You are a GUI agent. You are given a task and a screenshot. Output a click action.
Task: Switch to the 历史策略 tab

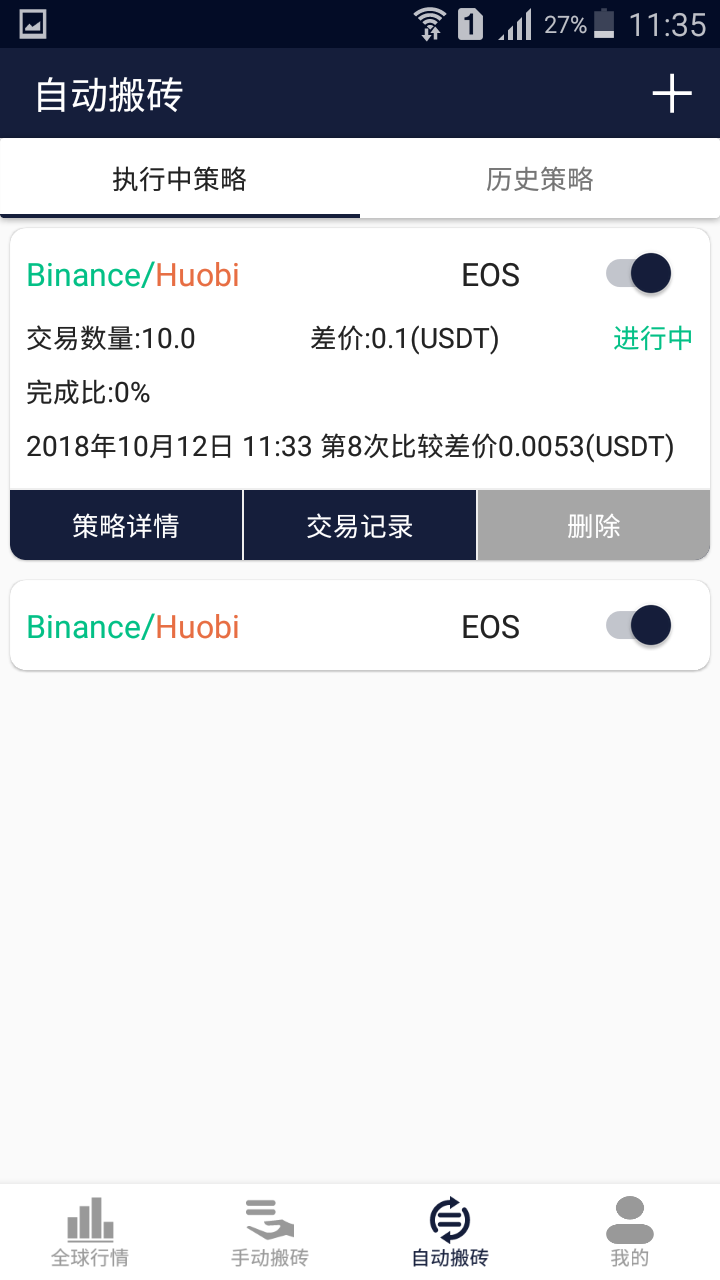coord(540,180)
